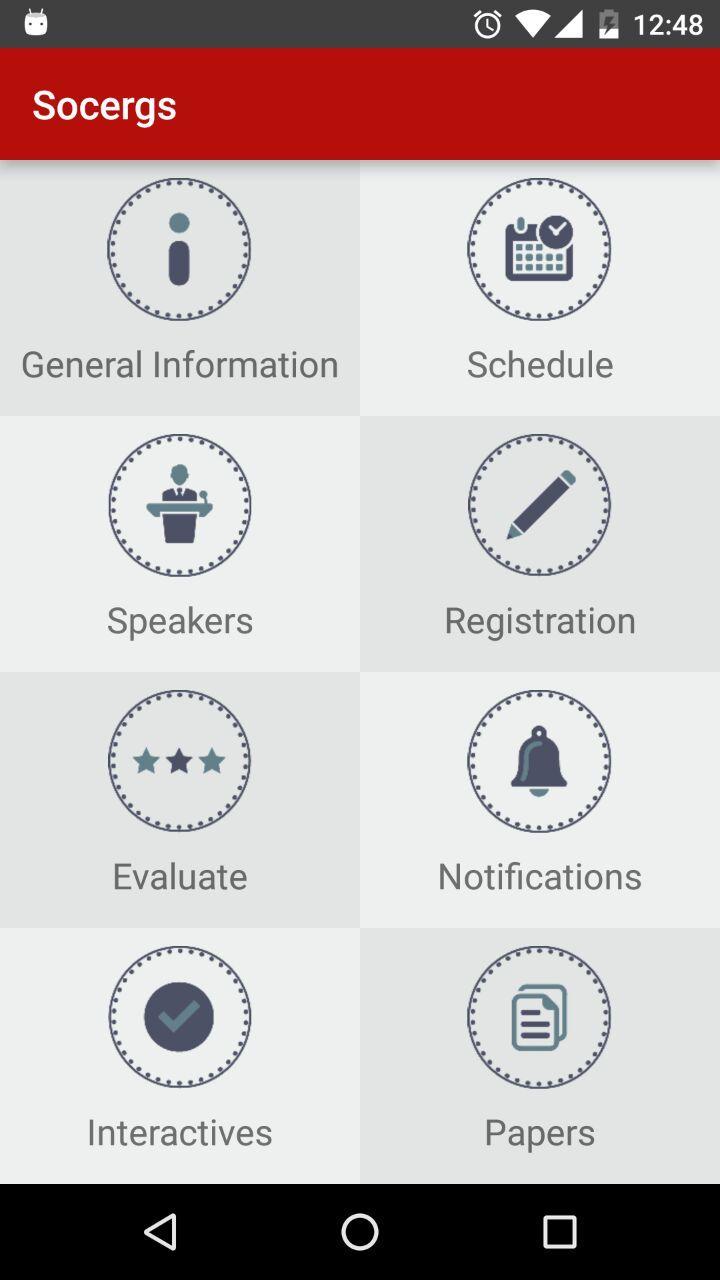Tap the system back button
This screenshot has height=1280, width=720.
pos(160,1232)
